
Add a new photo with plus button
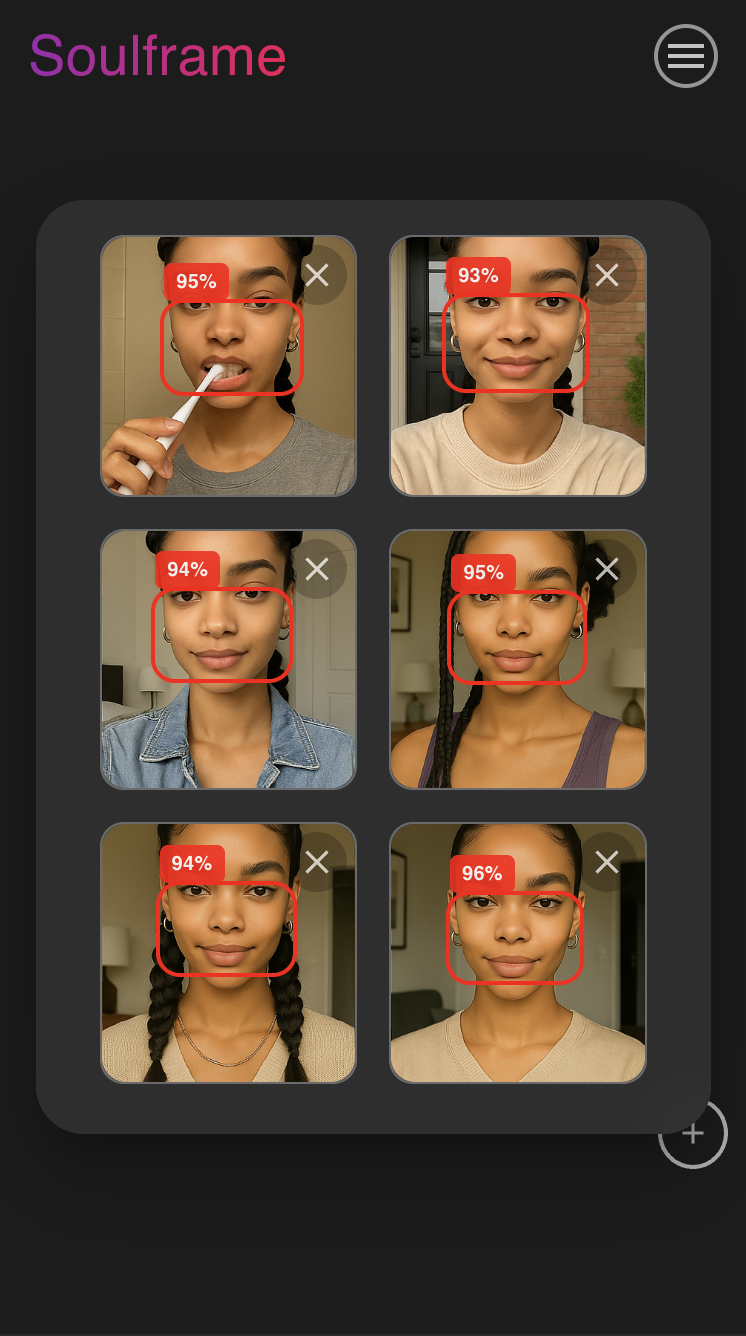693,1134
